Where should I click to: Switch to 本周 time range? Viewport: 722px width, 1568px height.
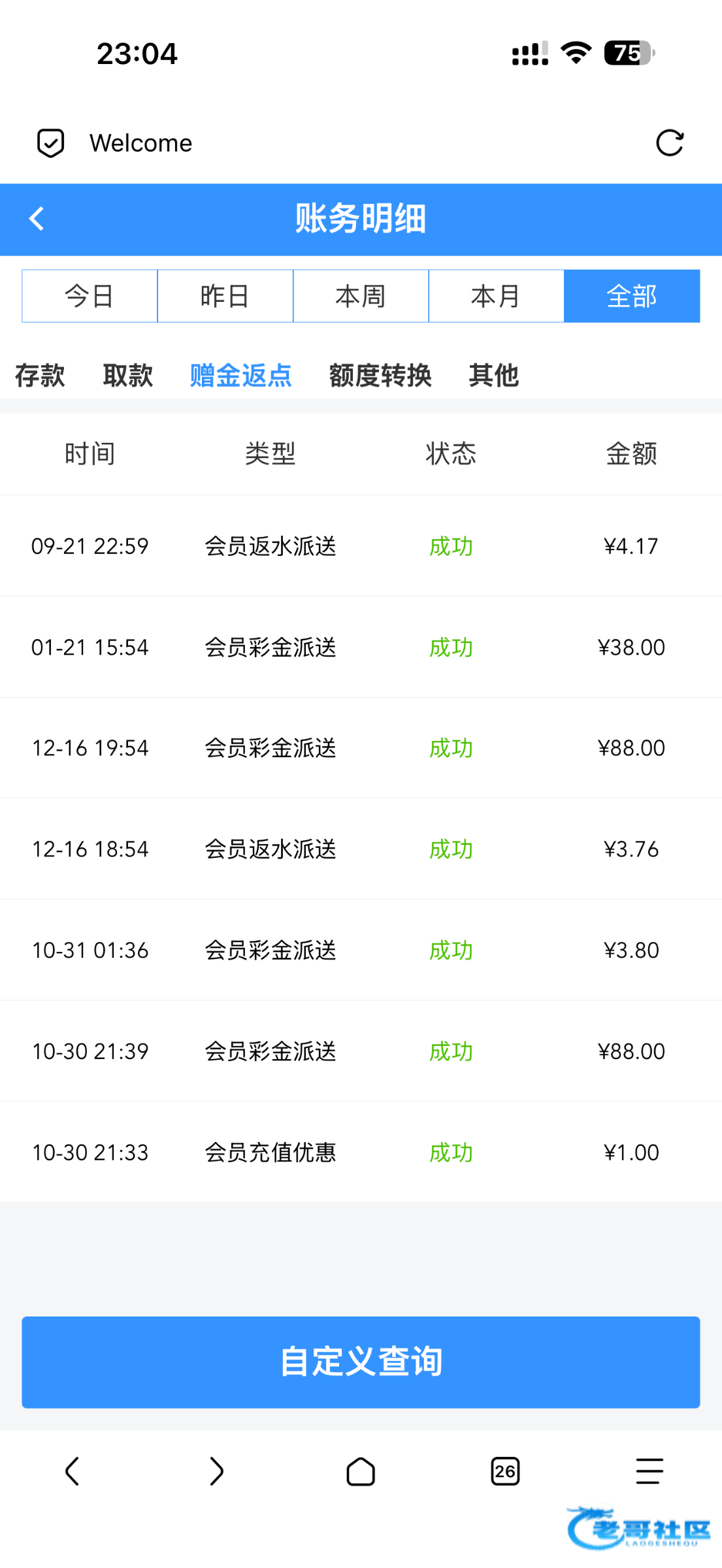pyautogui.click(x=361, y=296)
